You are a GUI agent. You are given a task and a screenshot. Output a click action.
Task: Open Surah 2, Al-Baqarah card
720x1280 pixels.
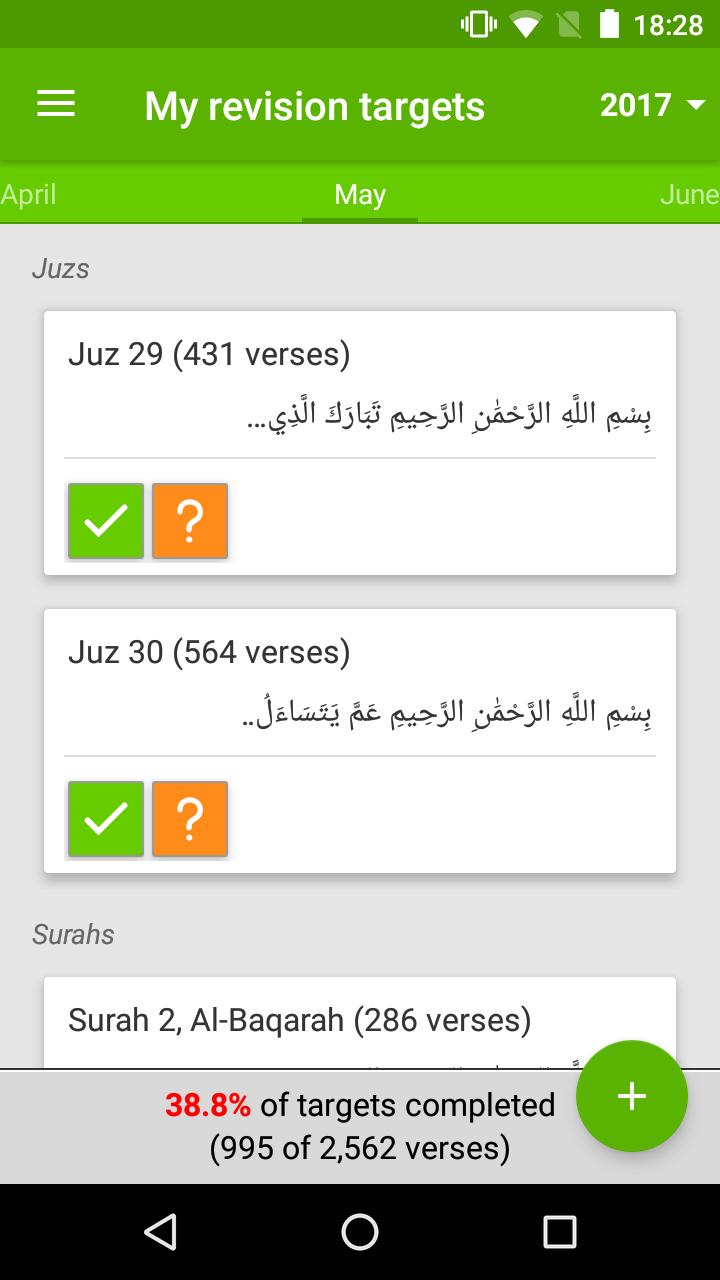pos(360,1019)
